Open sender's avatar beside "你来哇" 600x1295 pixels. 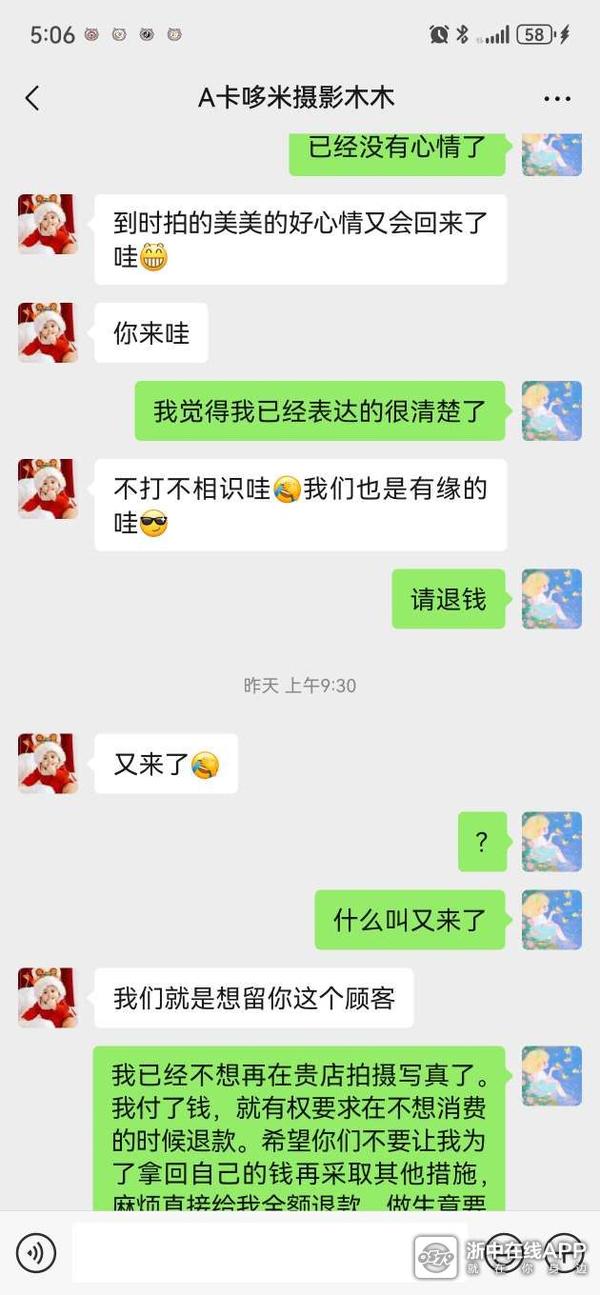[x=47, y=333]
